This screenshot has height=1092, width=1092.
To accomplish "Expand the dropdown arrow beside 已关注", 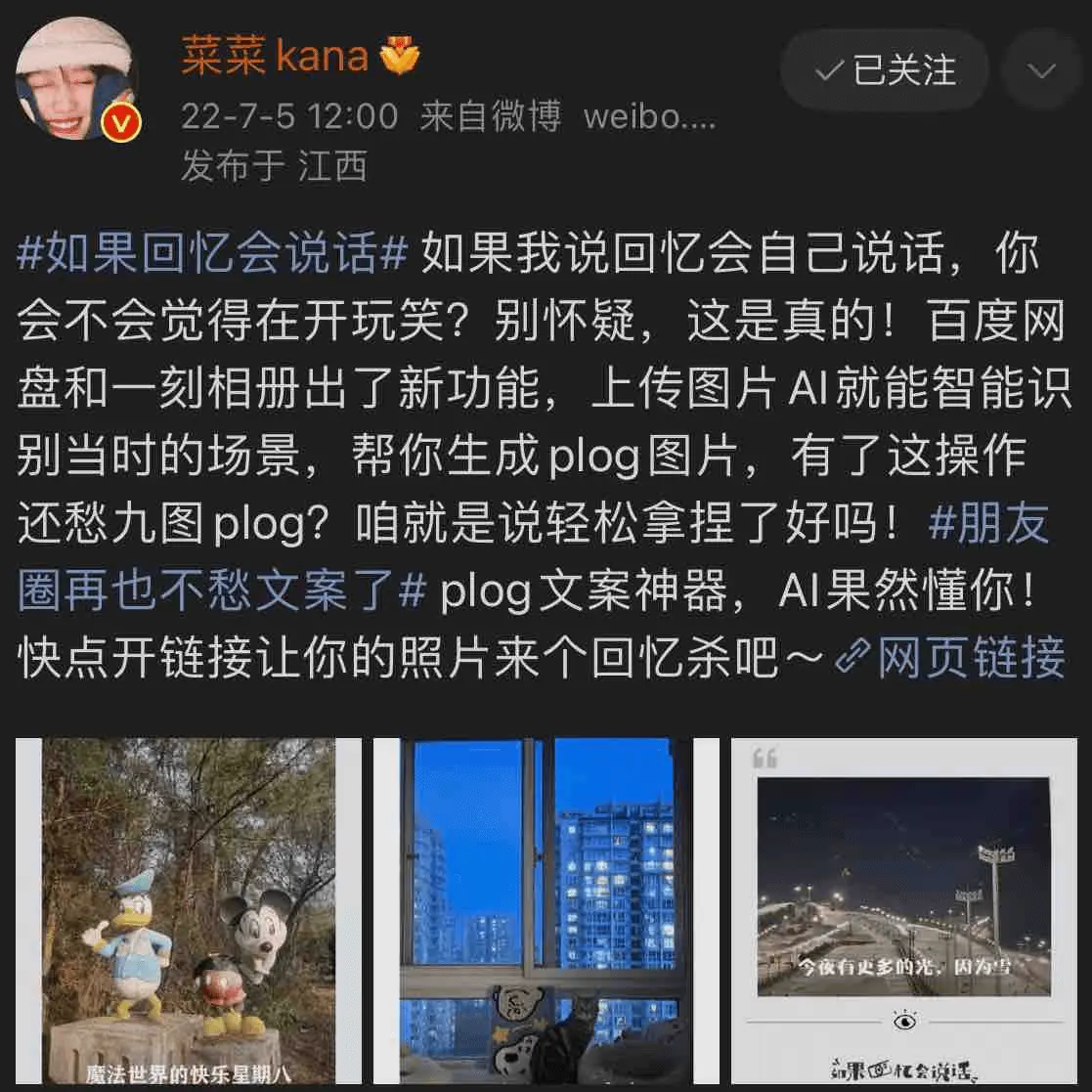I will [1042, 70].
